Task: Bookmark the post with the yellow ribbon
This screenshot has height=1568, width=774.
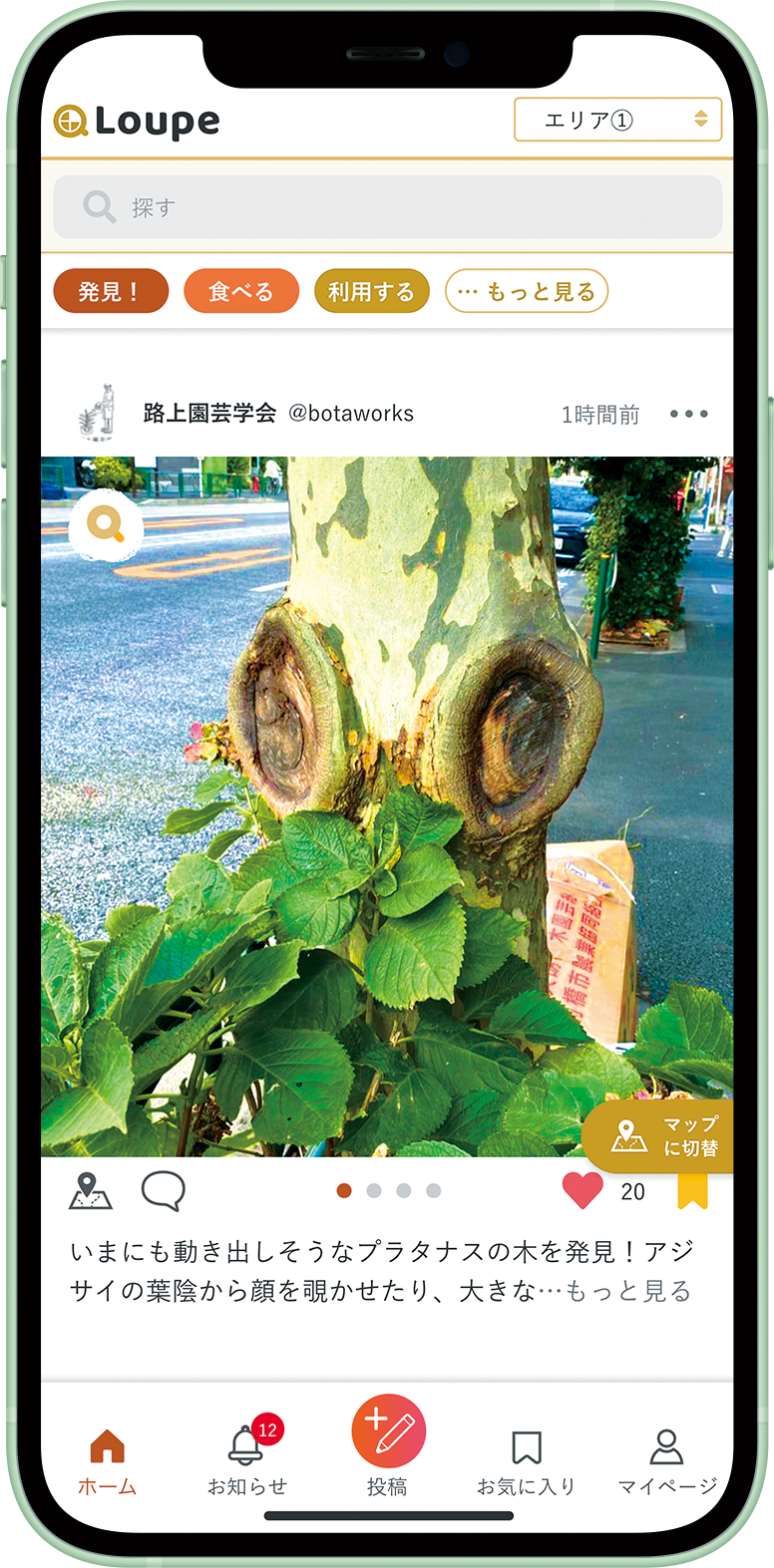Action: (692, 1190)
